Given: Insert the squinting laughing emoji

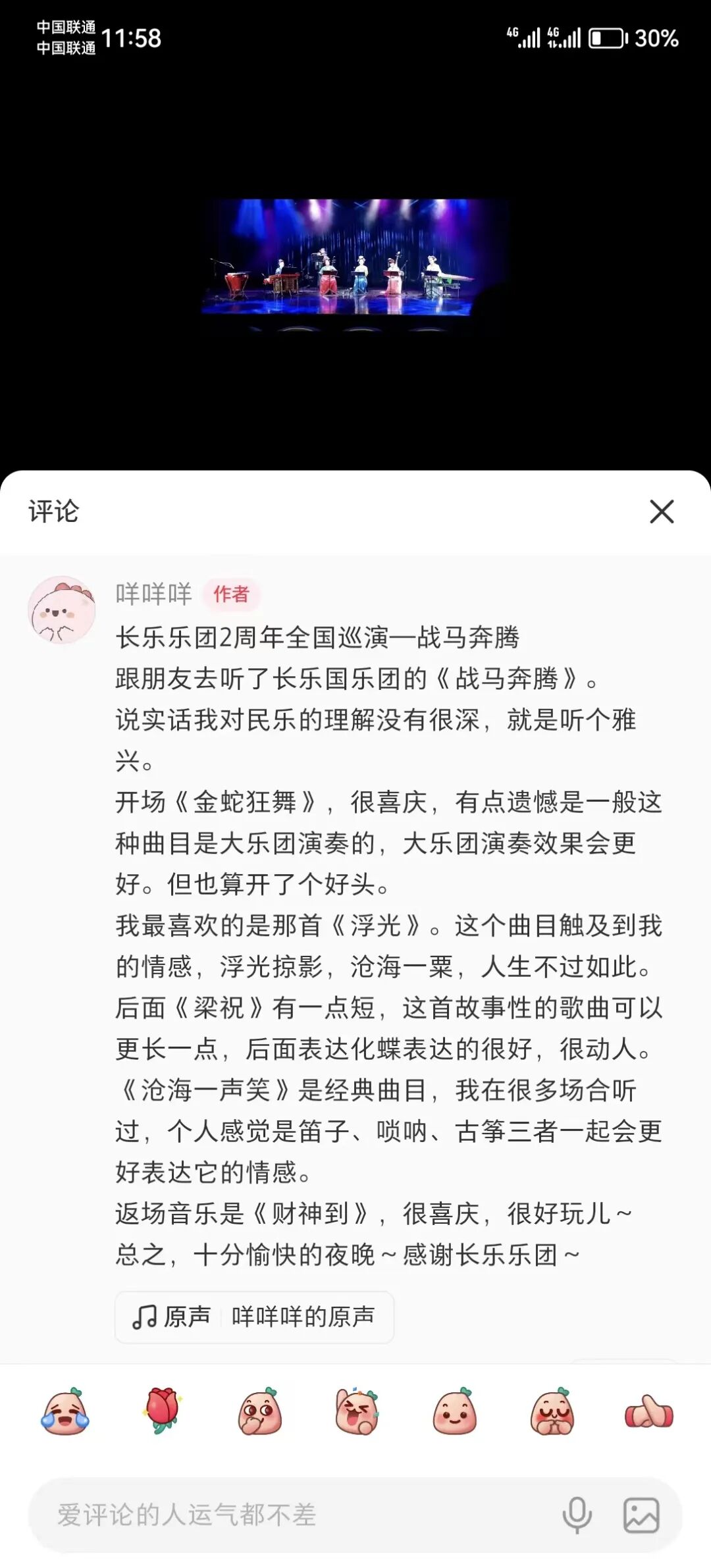Looking at the screenshot, I should 357,1411.
